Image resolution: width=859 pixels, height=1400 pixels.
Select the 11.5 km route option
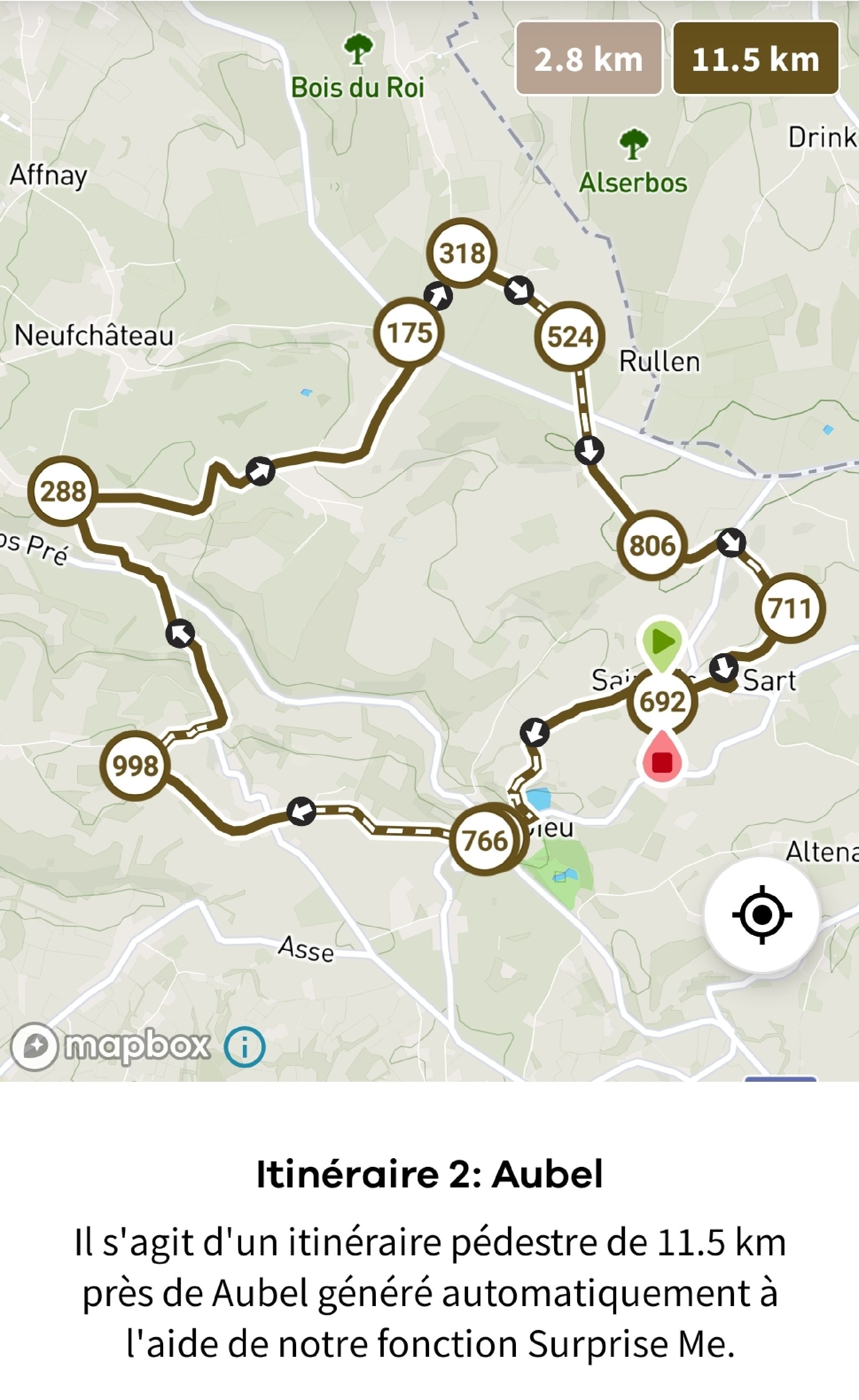(755, 59)
